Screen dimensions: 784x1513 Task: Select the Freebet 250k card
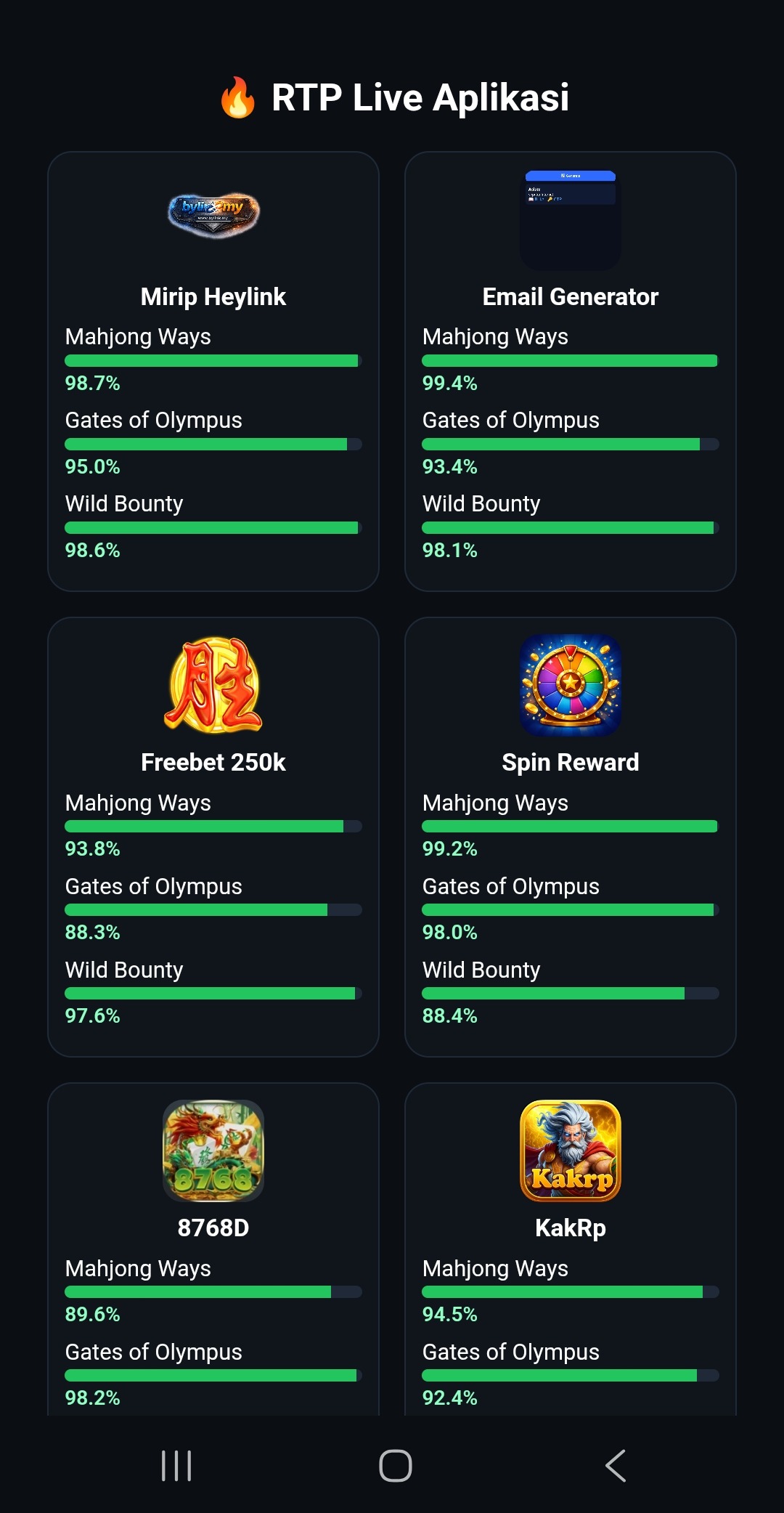[x=213, y=762]
